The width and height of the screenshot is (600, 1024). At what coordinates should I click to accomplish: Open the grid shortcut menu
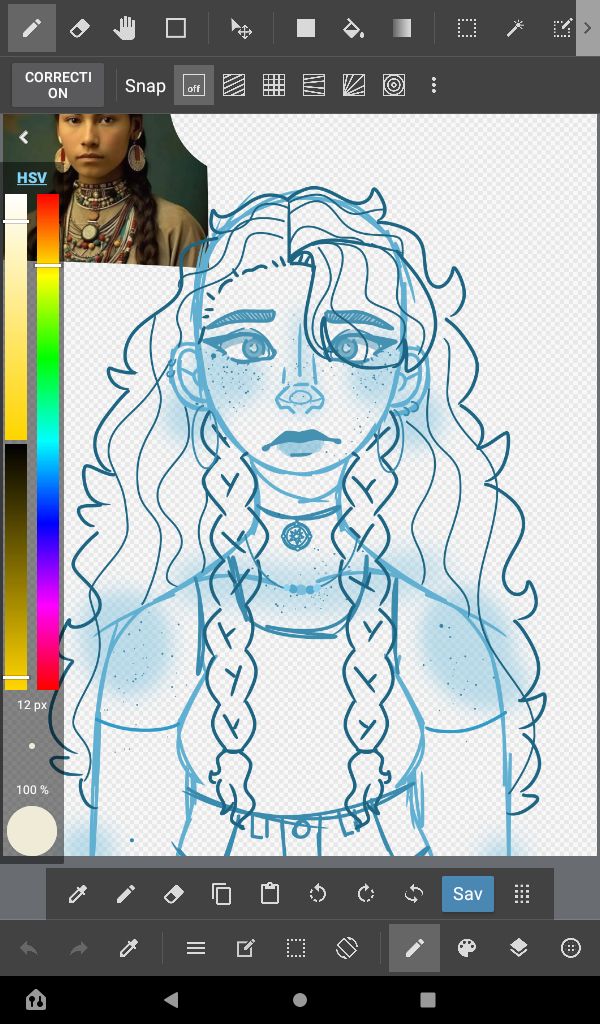click(x=522, y=893)
